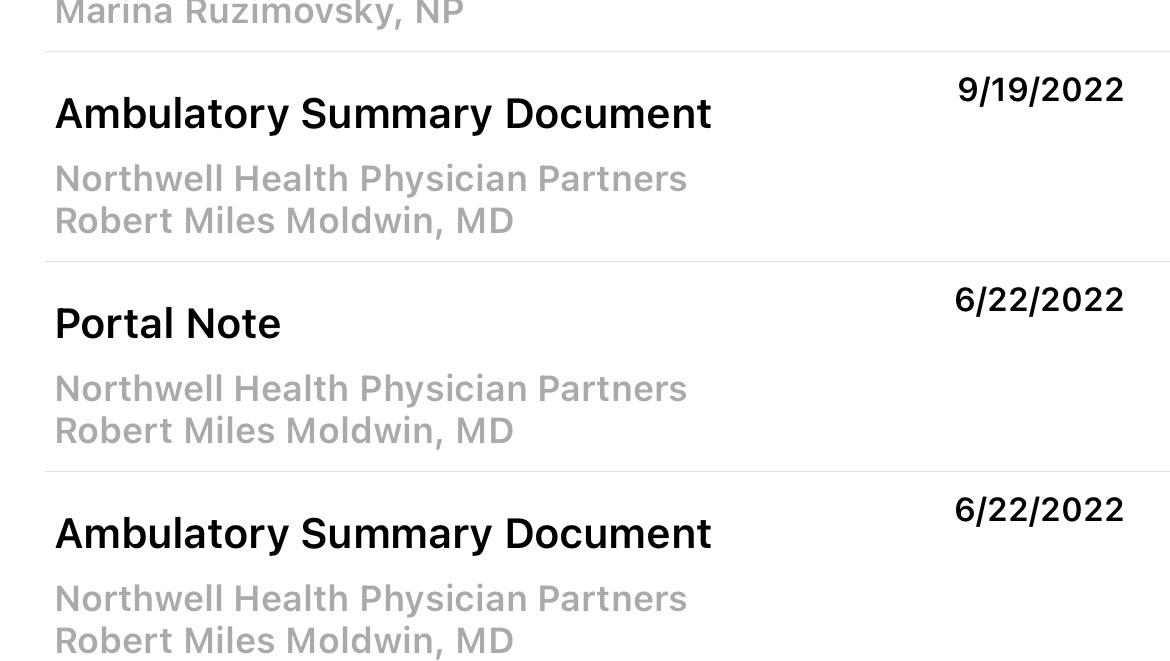Open the 6/22/2022 Ambulatory Summary Document
The width and height of the screenshot is (1170, 661).
click(x=383, y=534)
